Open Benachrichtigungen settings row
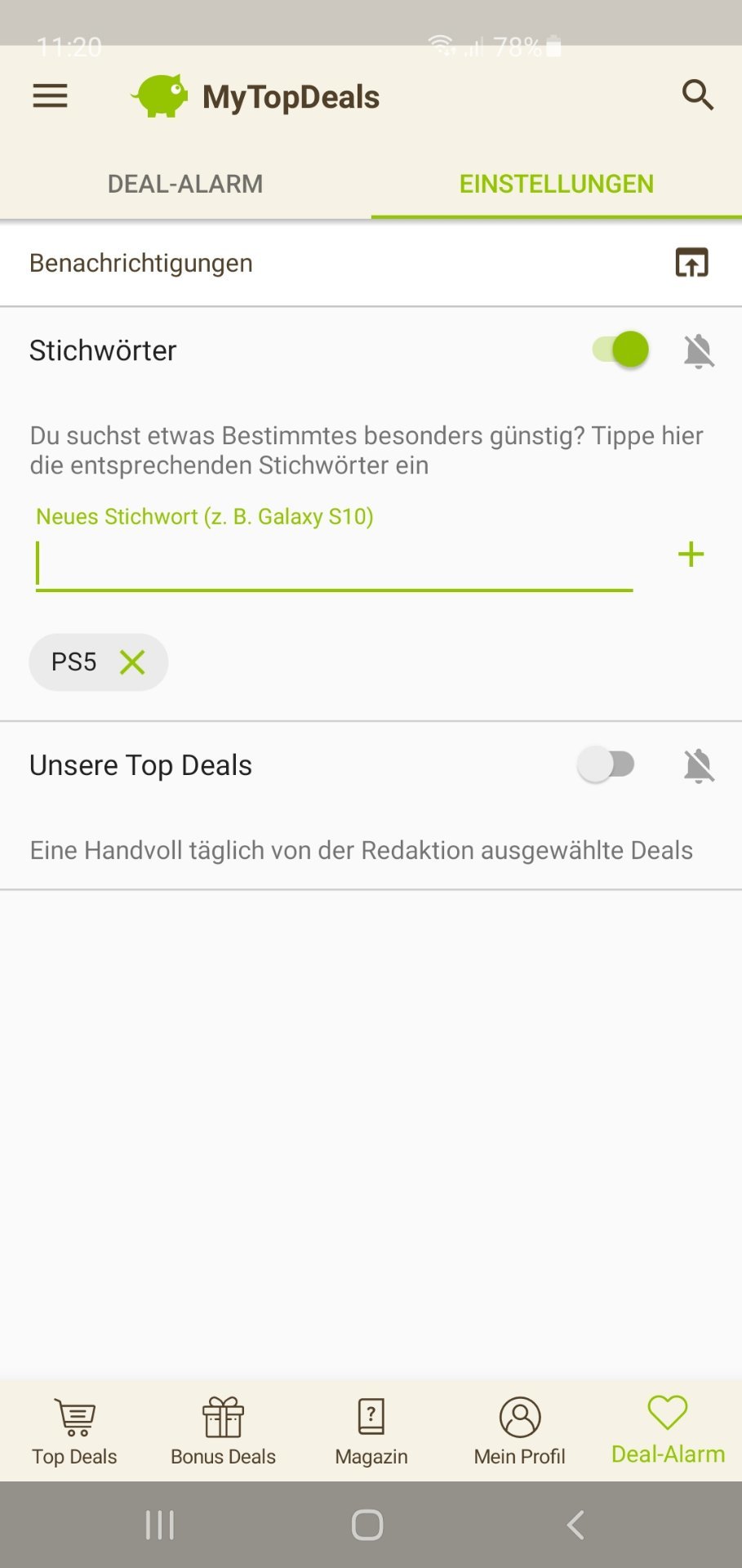Screen dimensions: 742x1568 coord(371,263)
